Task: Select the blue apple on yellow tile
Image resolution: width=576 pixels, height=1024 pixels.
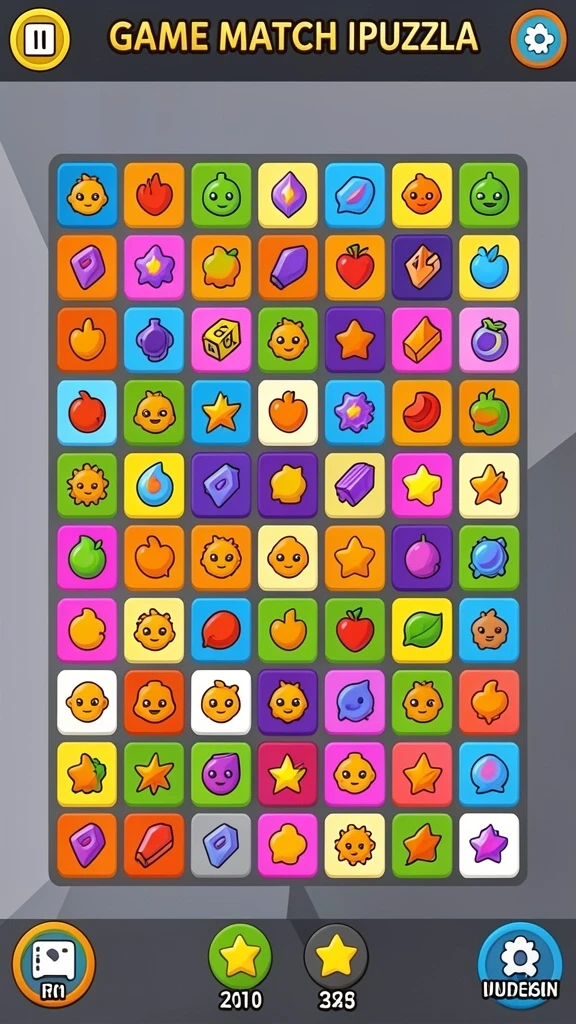Action: [489, 267]
